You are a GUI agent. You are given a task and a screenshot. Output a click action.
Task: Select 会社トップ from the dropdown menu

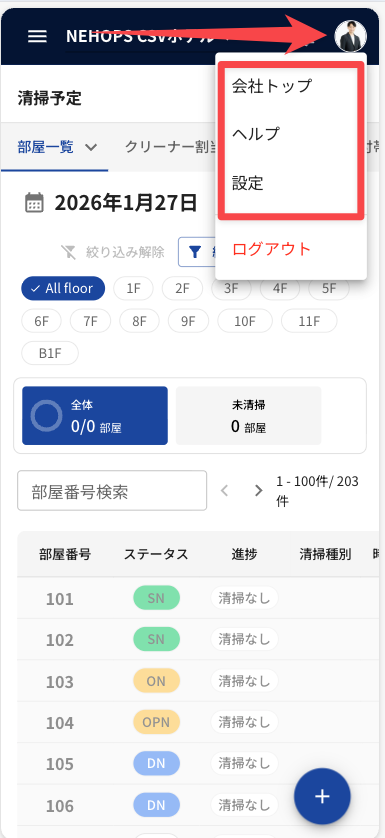[x=271, y=86]
